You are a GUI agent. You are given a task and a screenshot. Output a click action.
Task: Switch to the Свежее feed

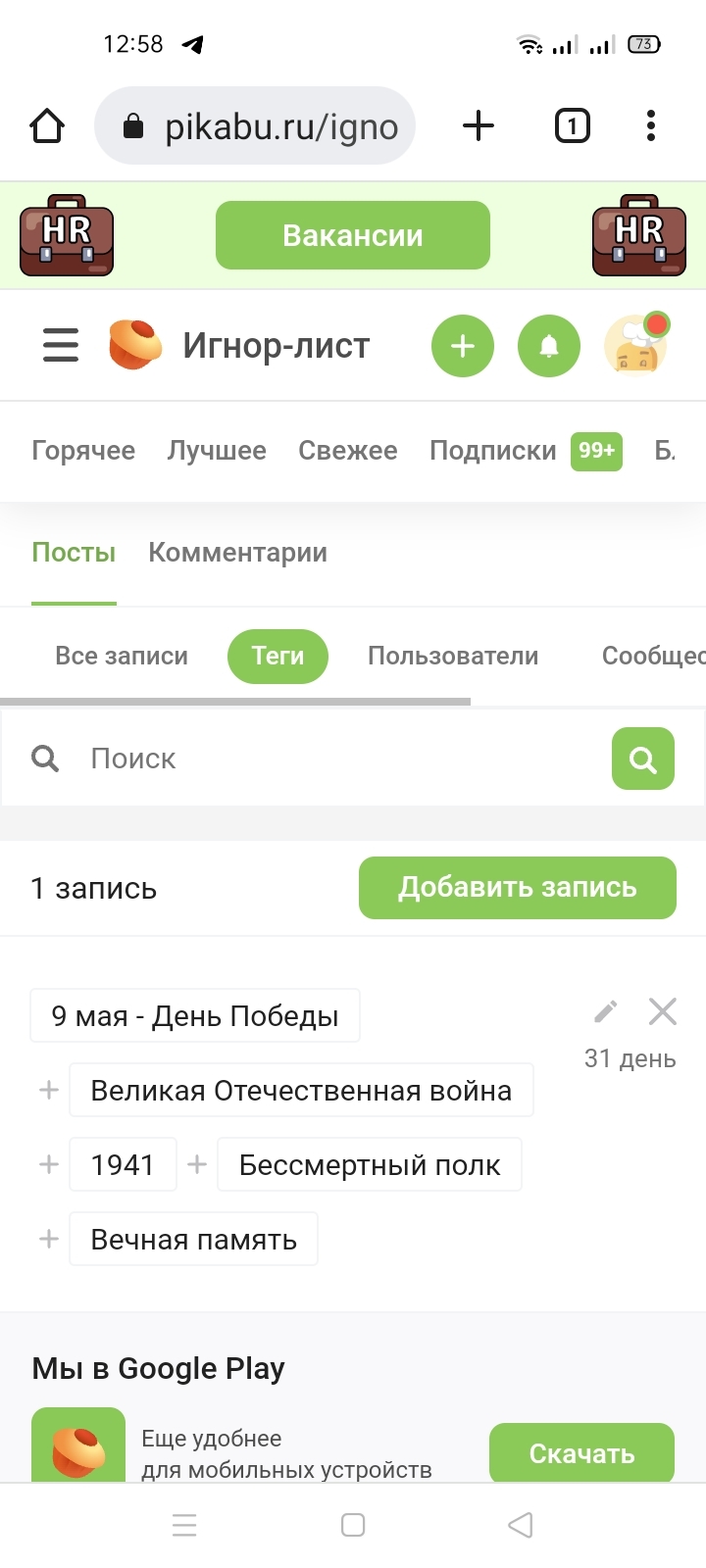coord(348,451)
